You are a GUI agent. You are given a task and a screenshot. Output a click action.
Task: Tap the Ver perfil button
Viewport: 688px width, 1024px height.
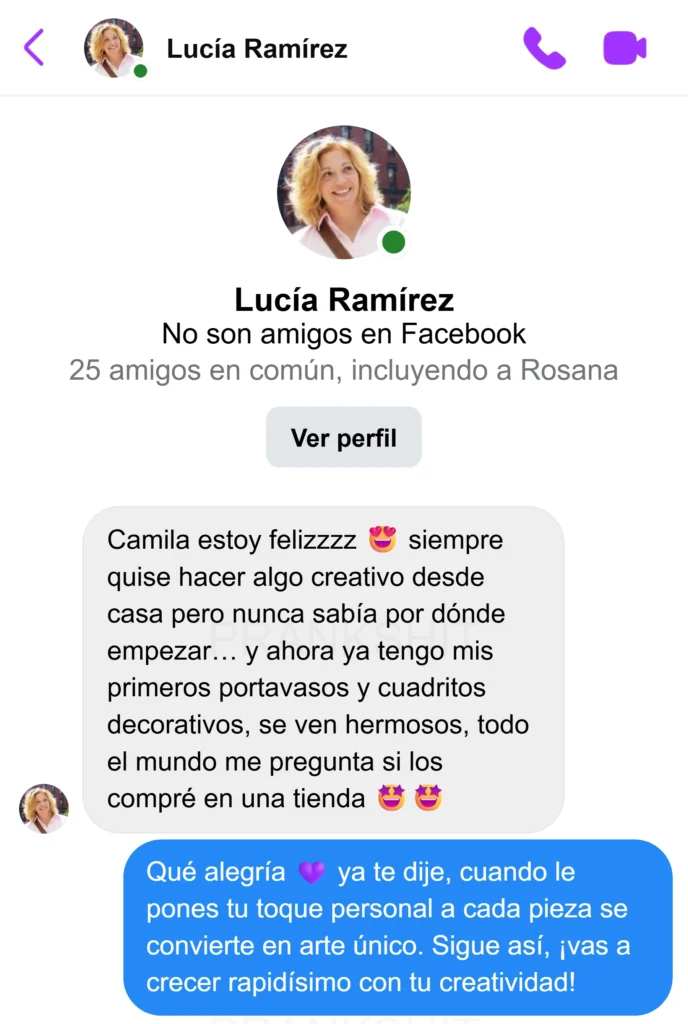point(343,438)
